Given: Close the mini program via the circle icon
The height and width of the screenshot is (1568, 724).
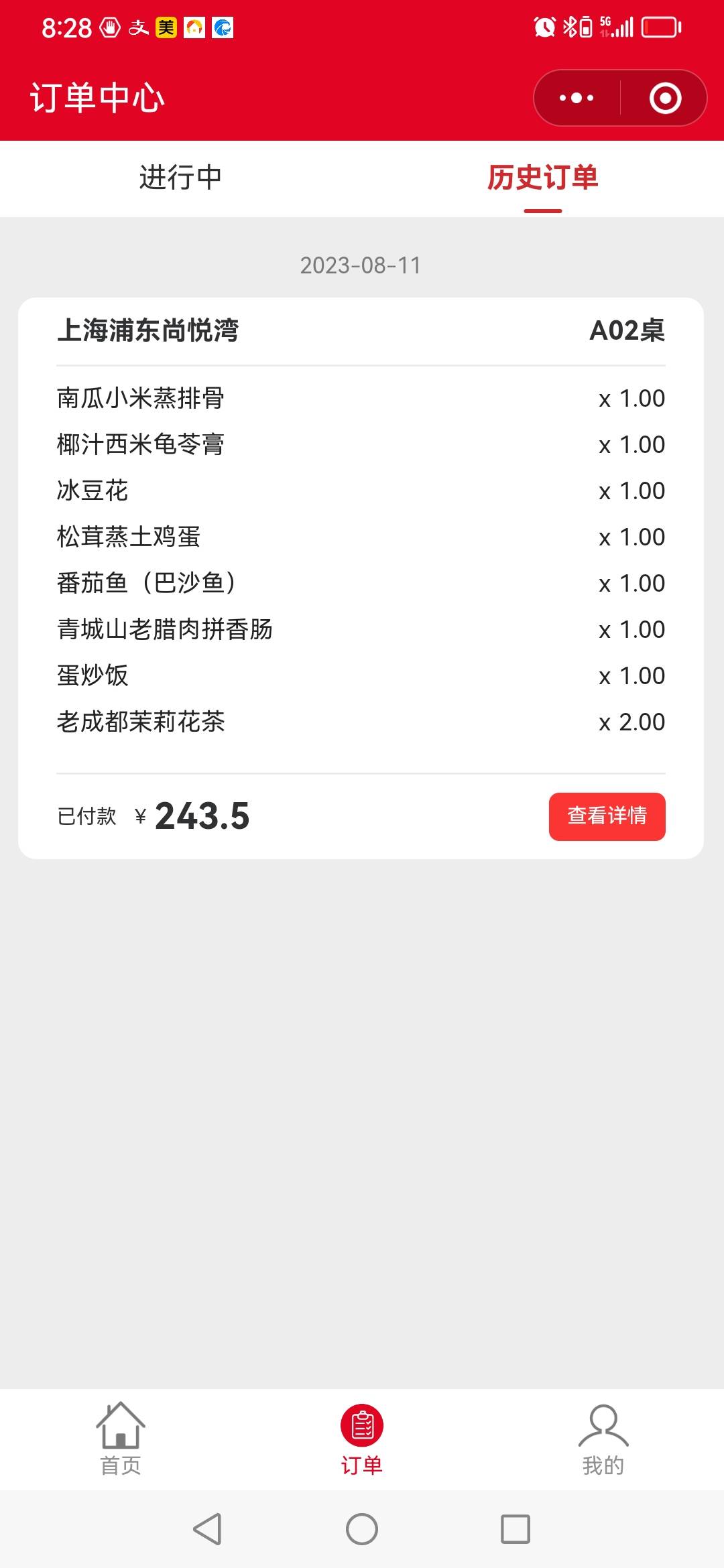Looking at the screenshot, I should point(665,98).
